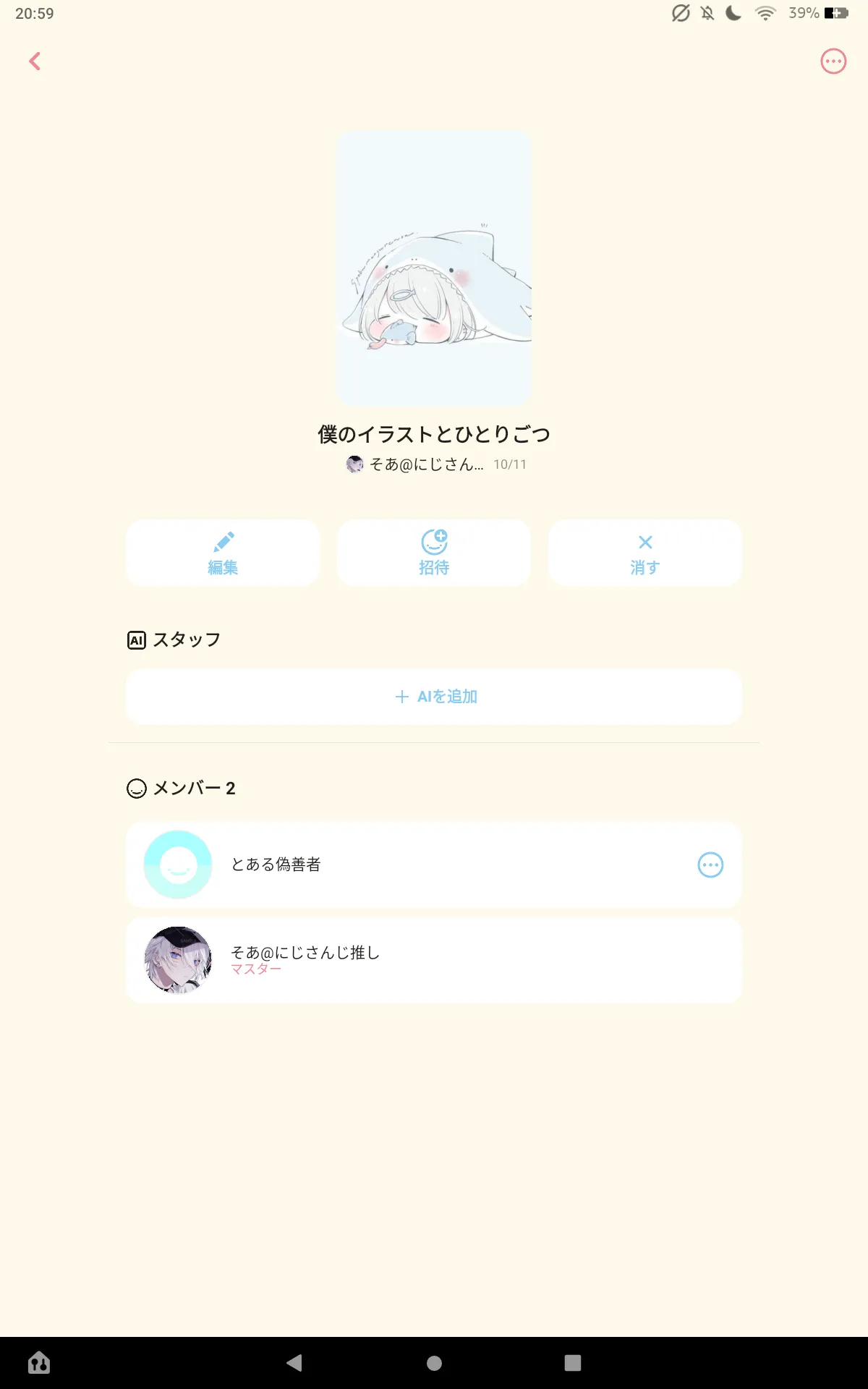Open options for member とある偽善者
The width and height of the screenshot is (868, 1389).
[710, 865]
